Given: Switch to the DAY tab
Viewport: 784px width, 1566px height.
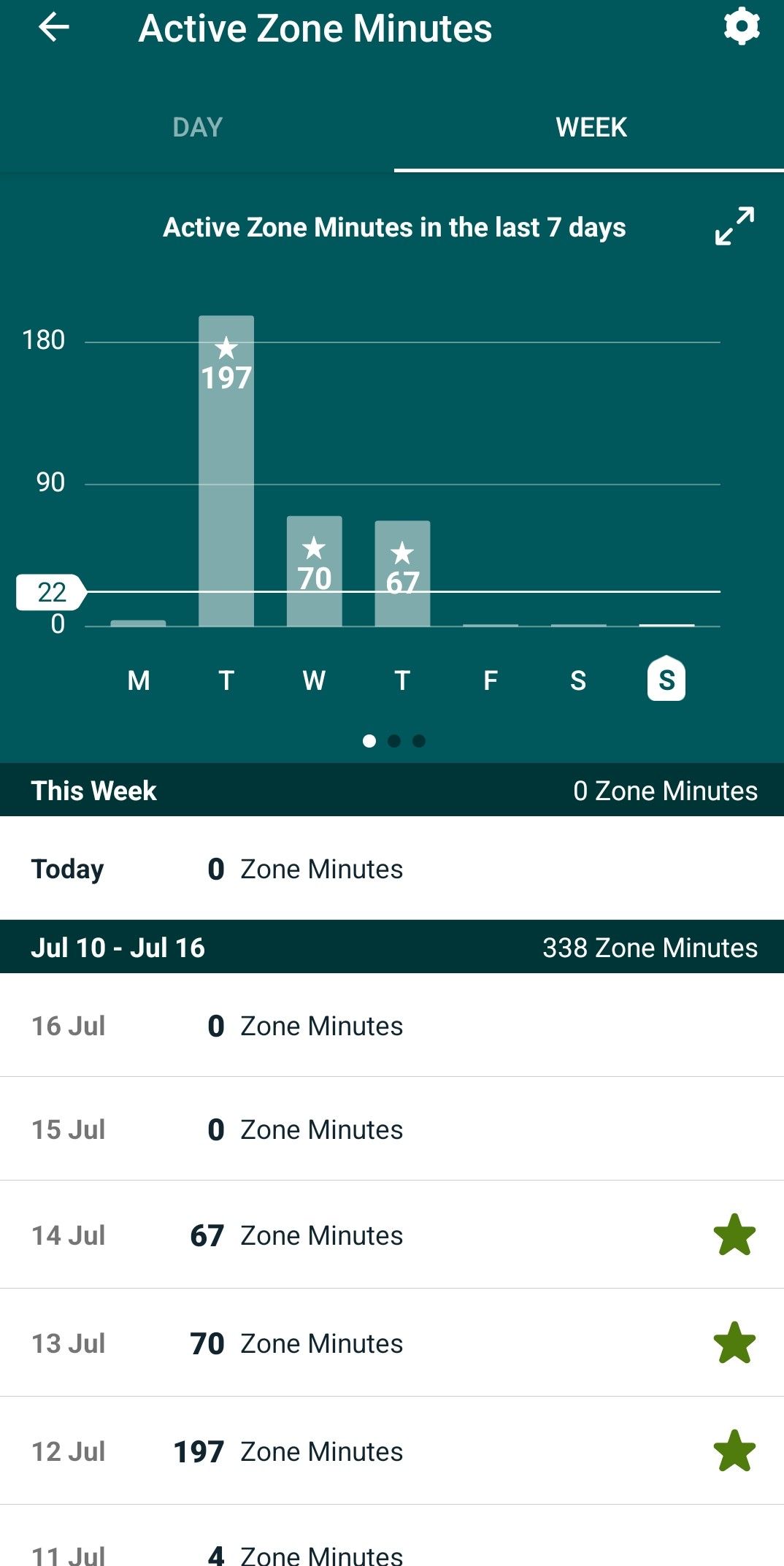Looking at the screenshot, I should (197, 128).
